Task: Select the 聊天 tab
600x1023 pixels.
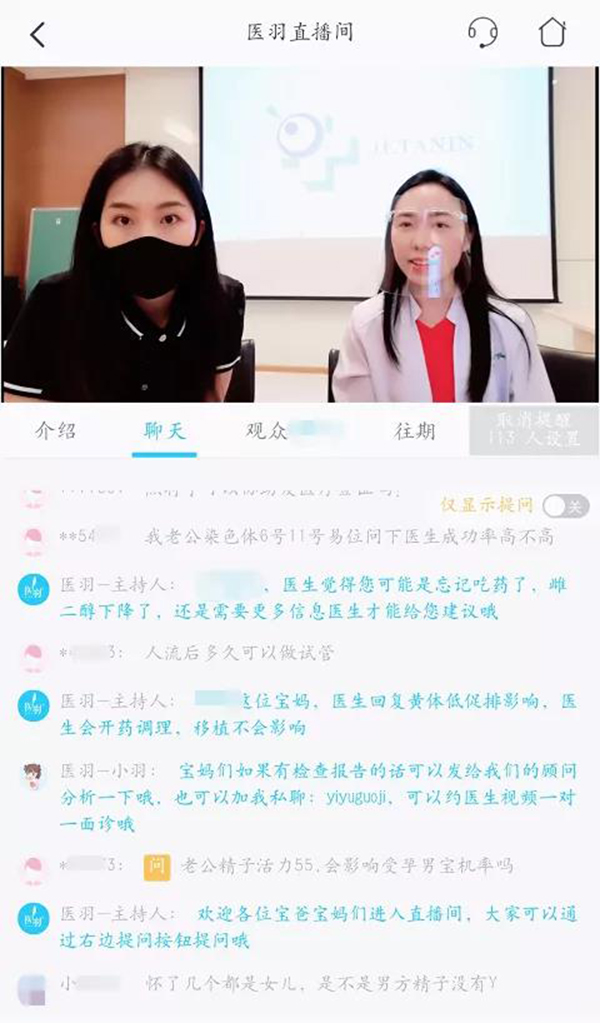Action: coord(164,431)
